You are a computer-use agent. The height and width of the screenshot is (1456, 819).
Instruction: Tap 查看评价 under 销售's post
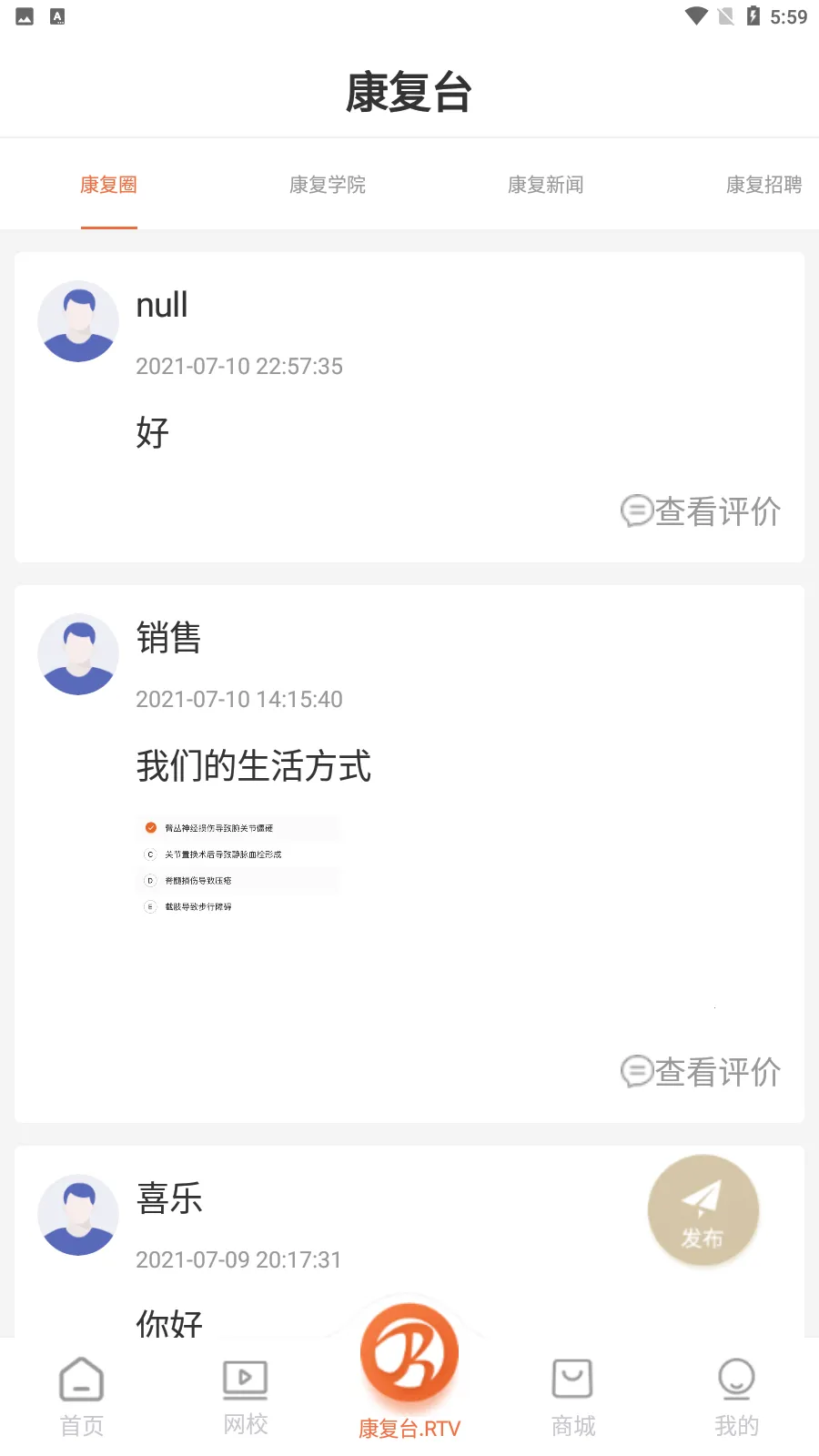click(x=701, y=1072)
